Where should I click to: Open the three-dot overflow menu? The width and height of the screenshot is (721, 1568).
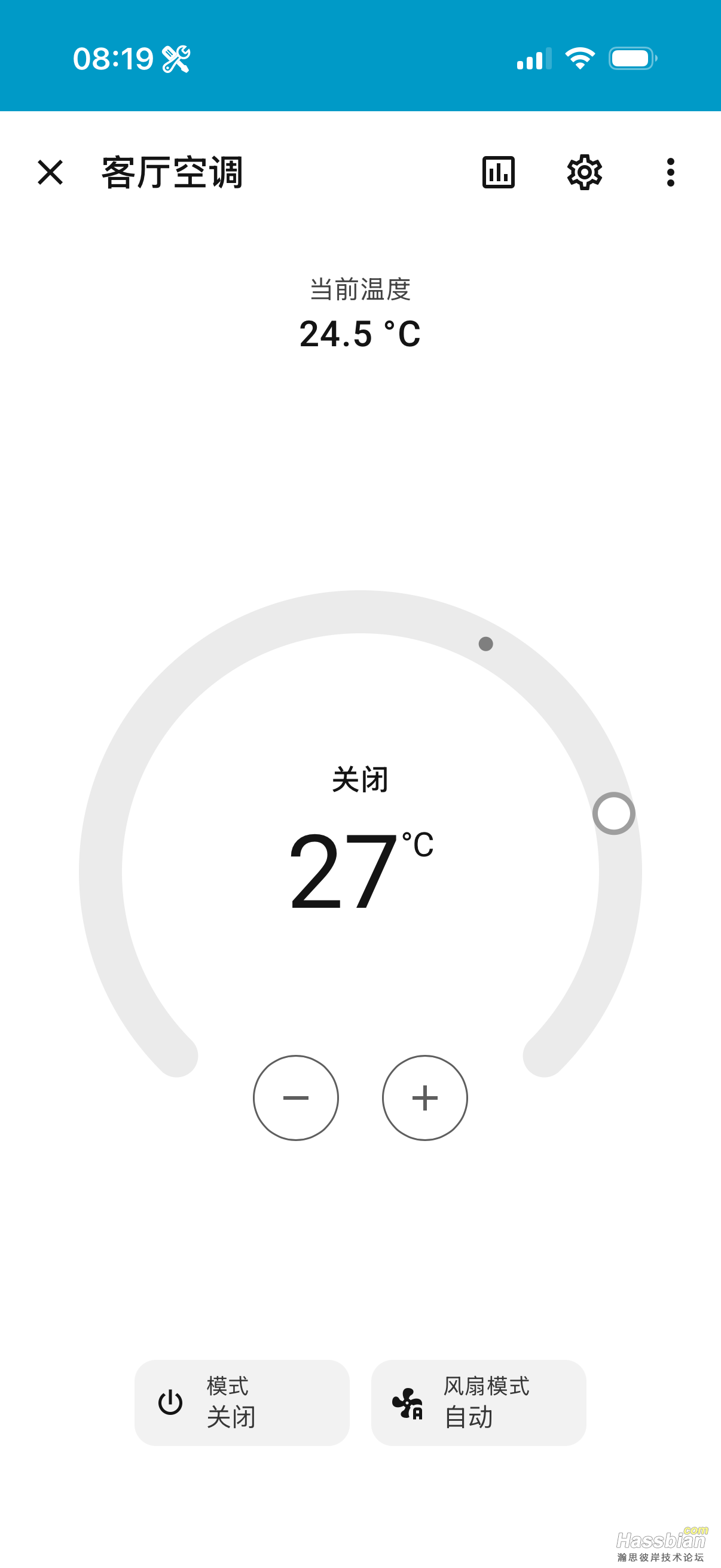coord(670,173)
